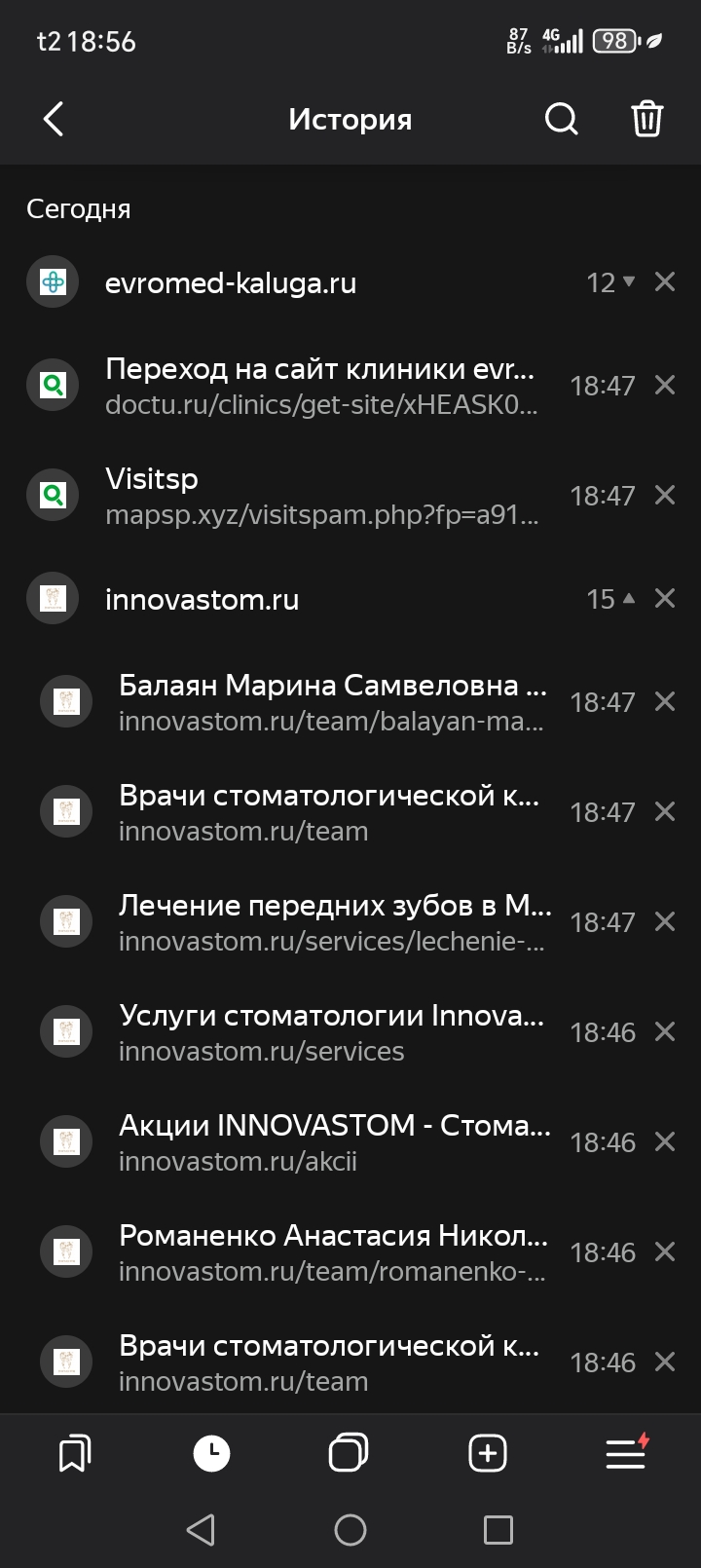Expand the evromed-kaluga.ru history group
The image size is (701, 1568).
(x=610, y=282)
